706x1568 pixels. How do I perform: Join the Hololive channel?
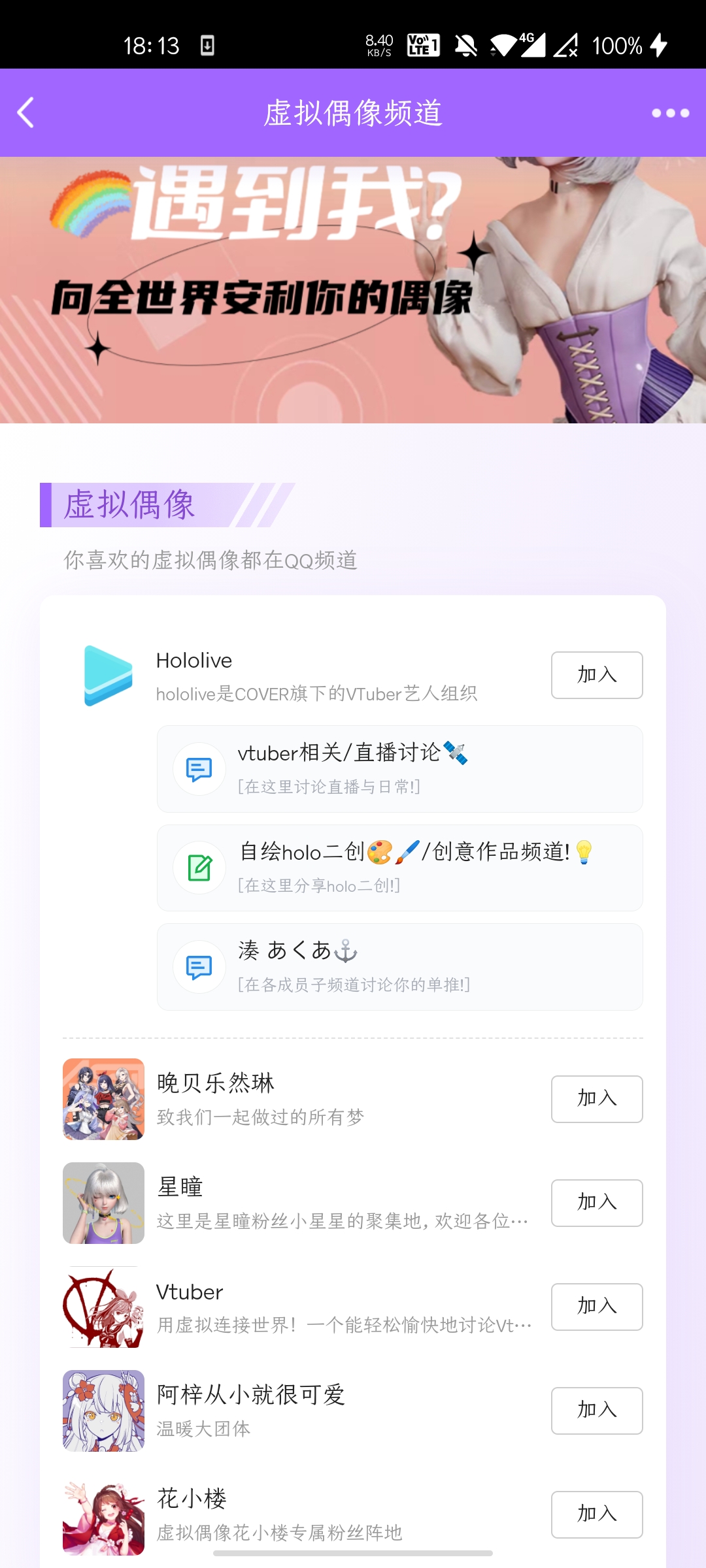tap(596, 675)
